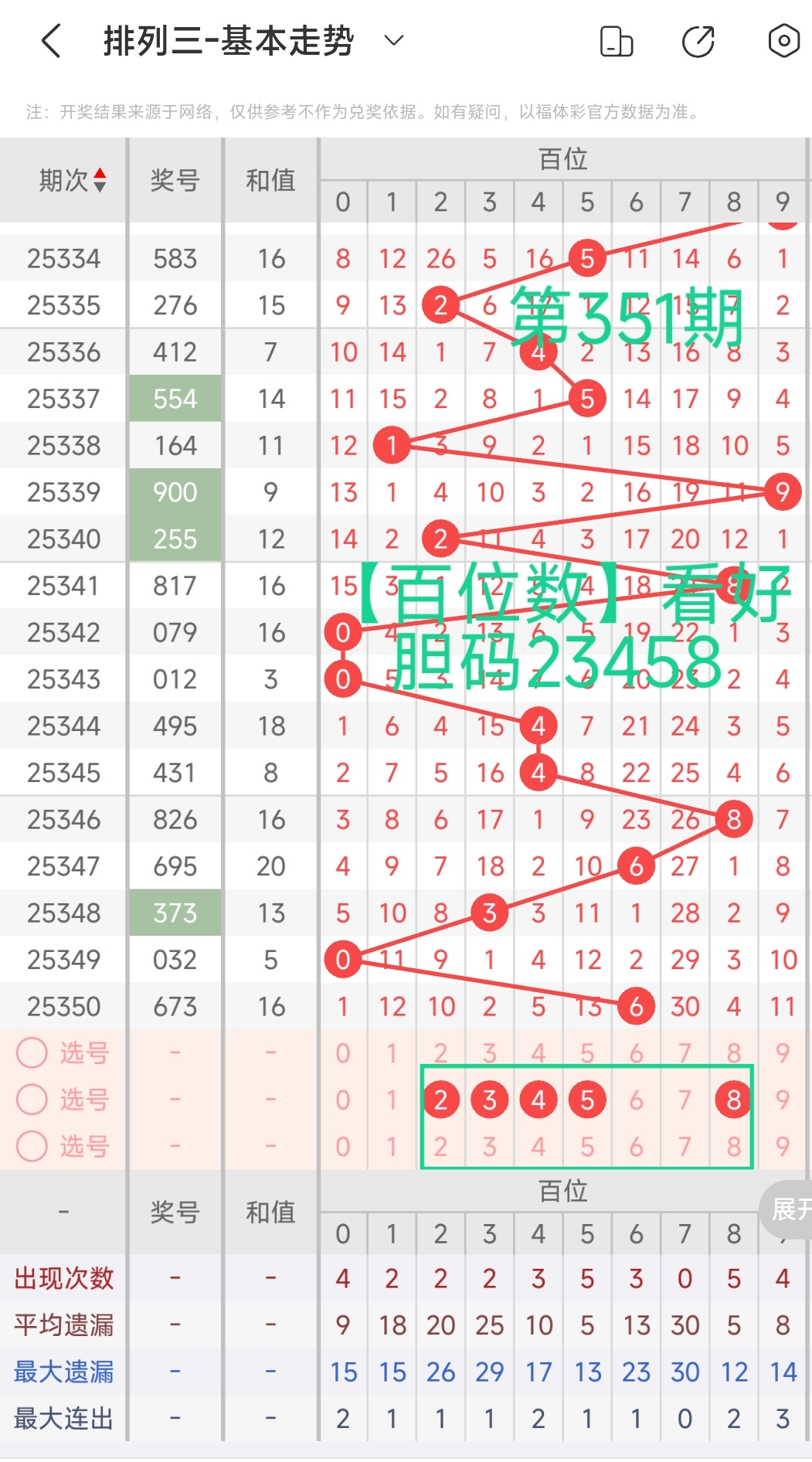Image resolution: width=812 pixels, height=1462 pixels.
Task: Open settings via the hexagon nut icon
Action: (783, 42)
